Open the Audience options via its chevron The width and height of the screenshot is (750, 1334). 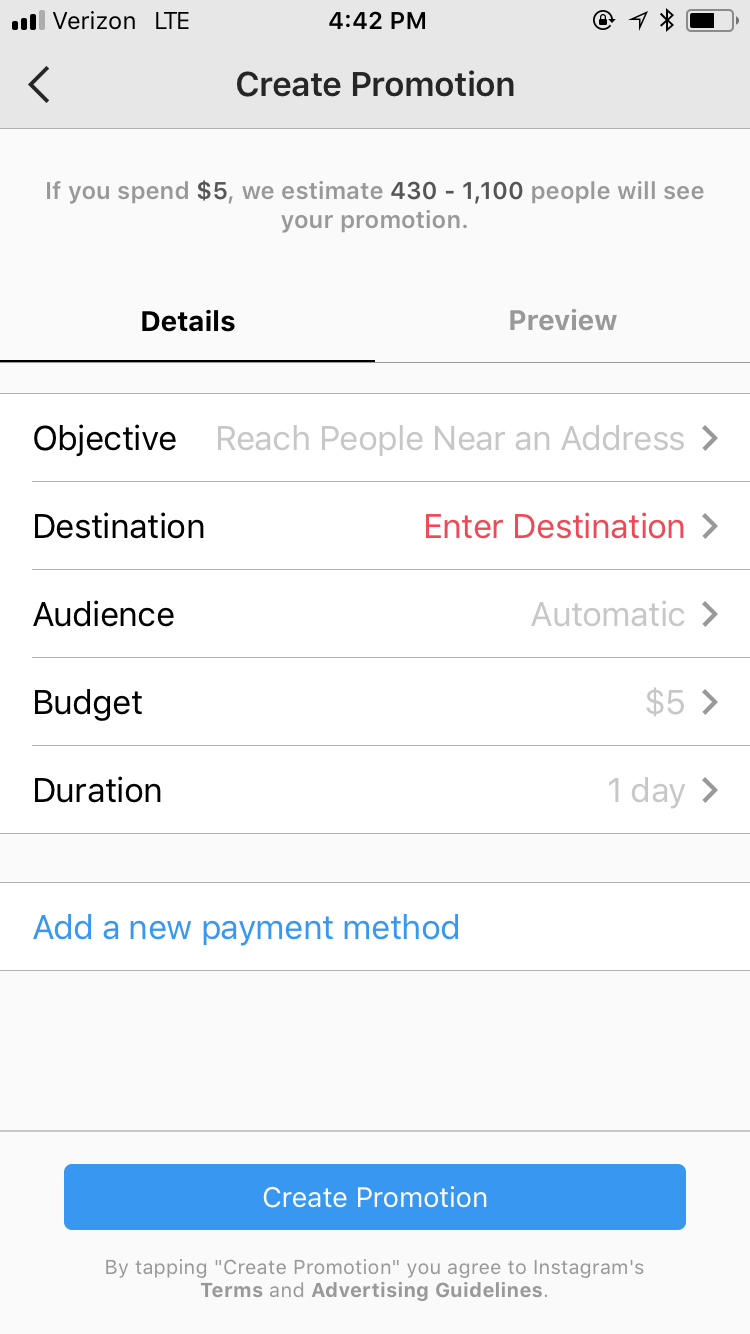[712, 614]
